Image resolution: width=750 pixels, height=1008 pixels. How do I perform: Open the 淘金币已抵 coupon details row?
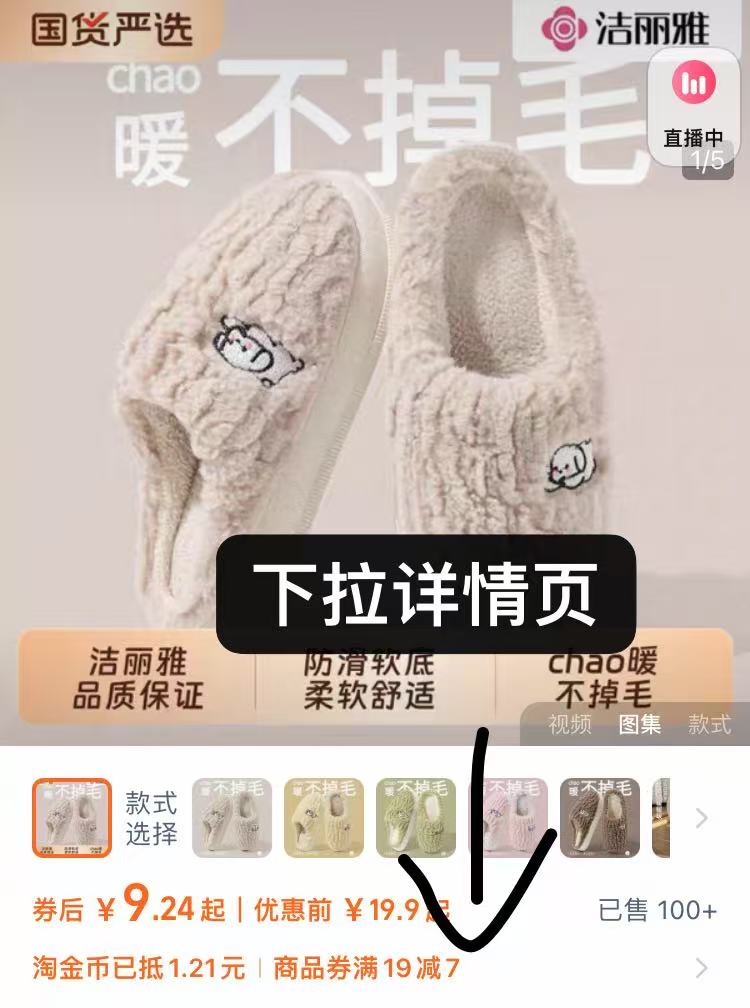coord(370,967)
